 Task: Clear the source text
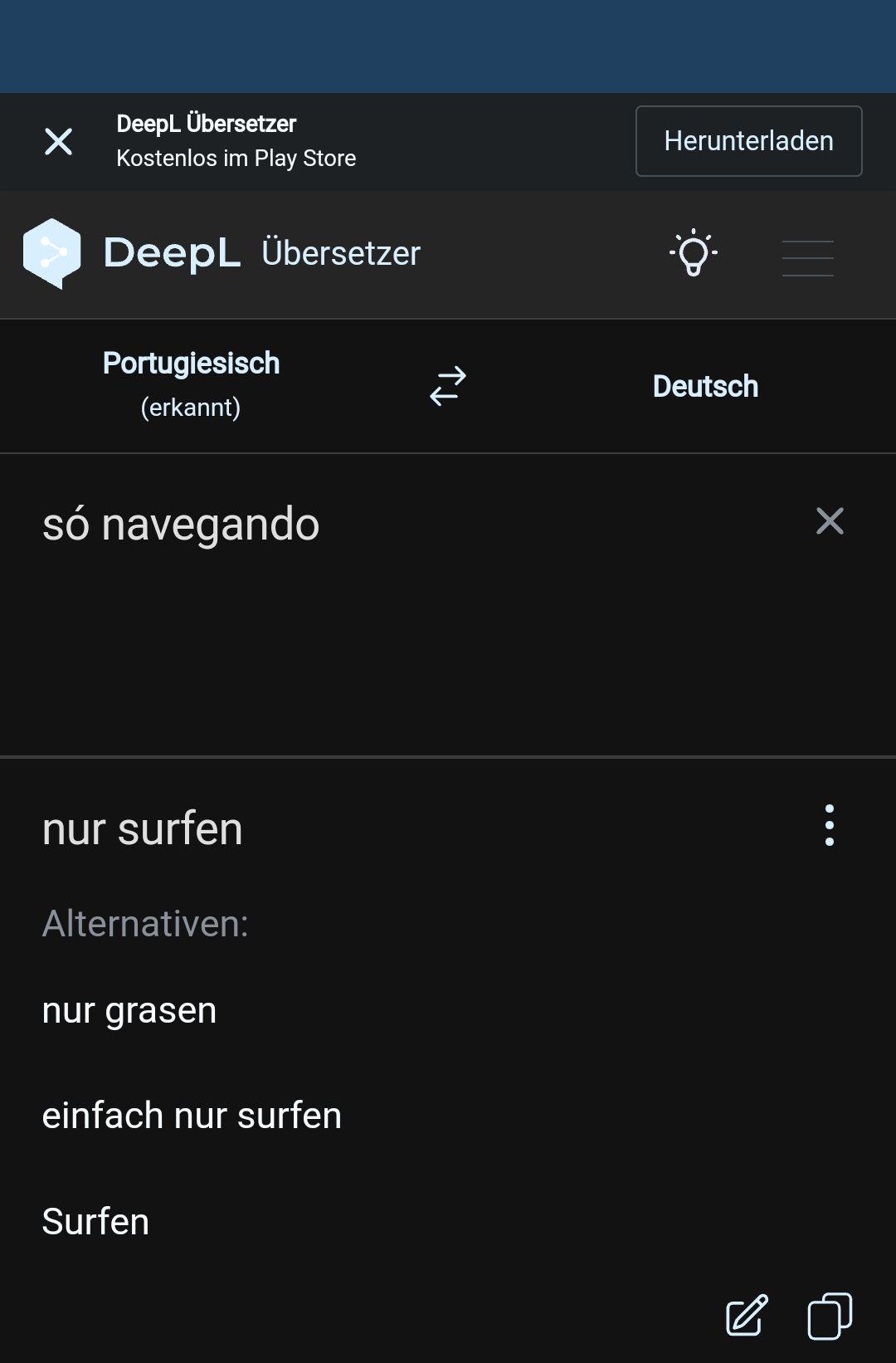830,521
